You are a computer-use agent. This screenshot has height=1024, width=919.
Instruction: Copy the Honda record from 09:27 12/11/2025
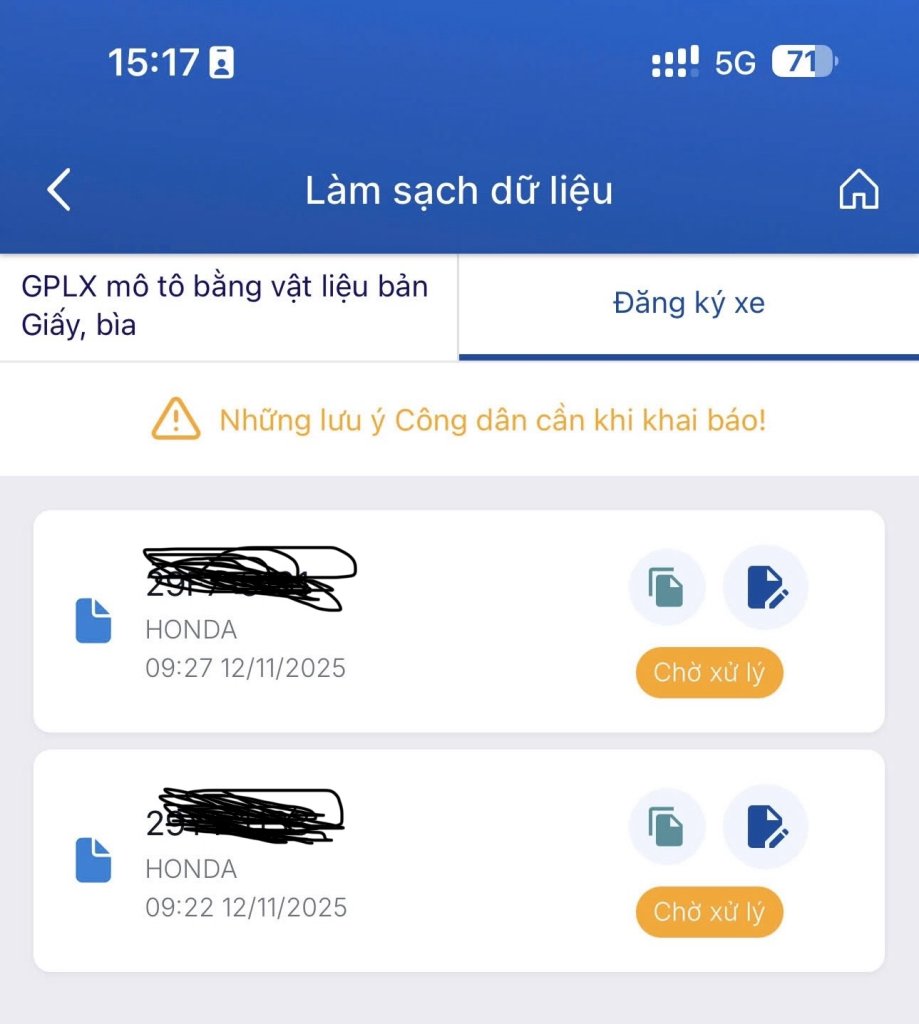tap(666, 588)
